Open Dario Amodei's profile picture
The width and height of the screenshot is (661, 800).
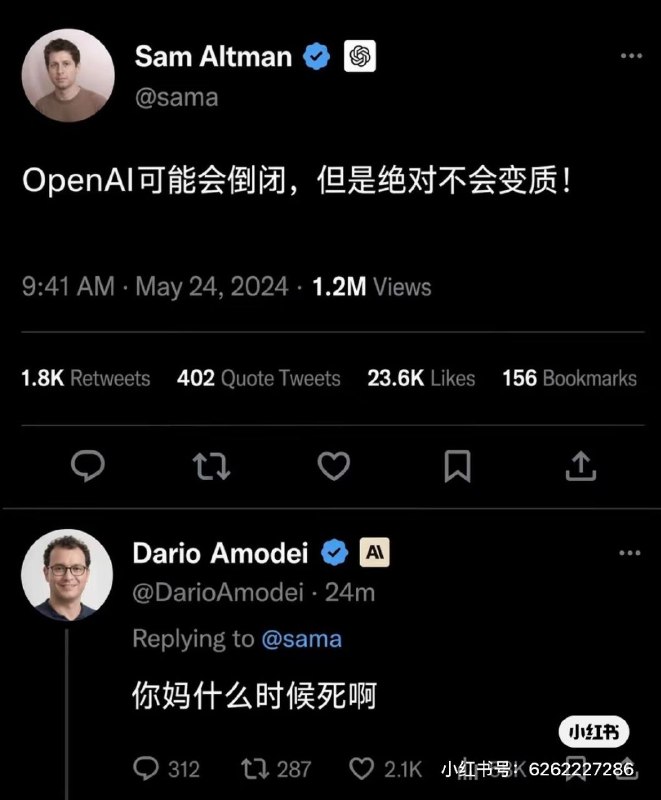67,575
